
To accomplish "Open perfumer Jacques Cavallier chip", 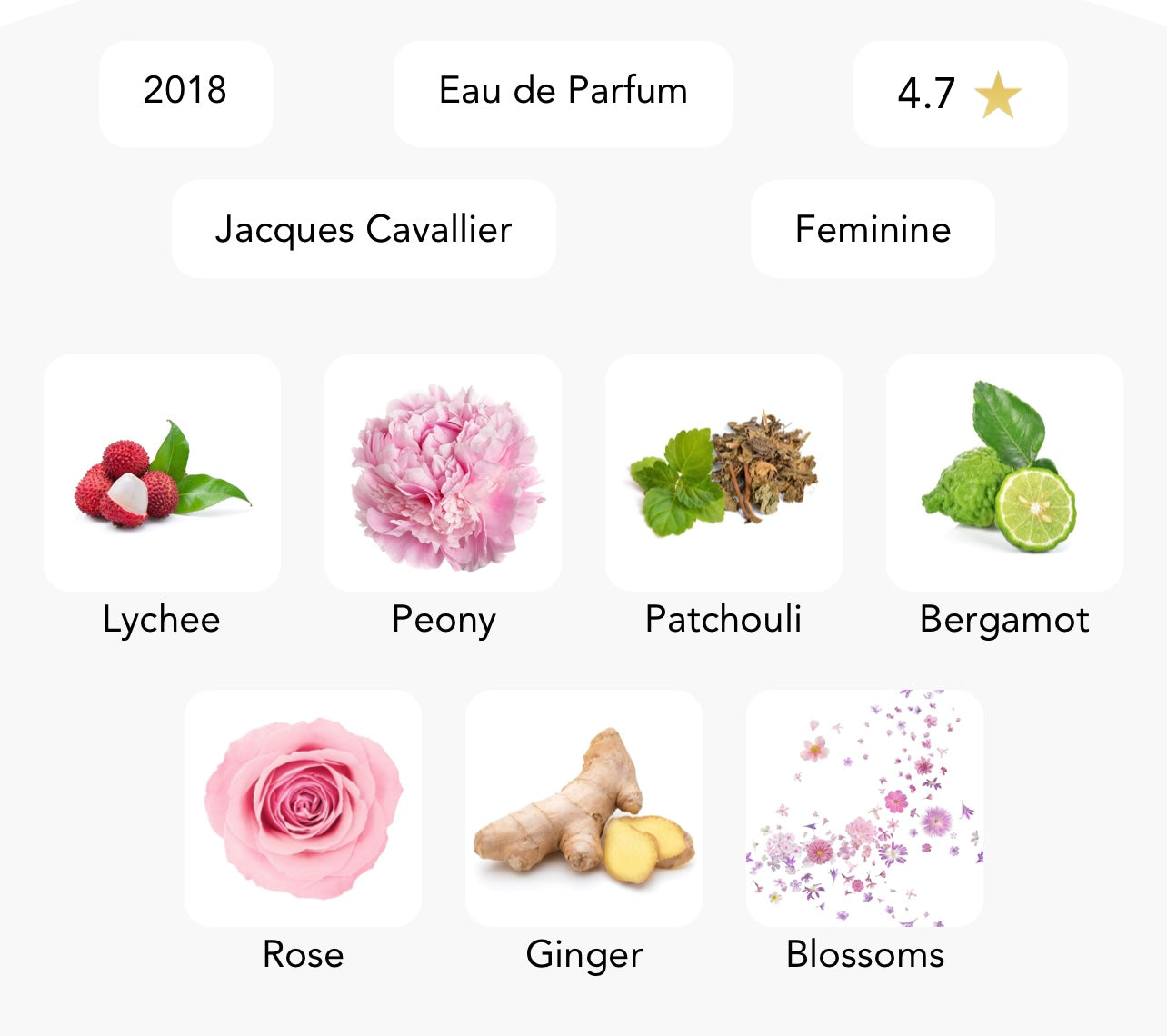I will pyautogui.click(x=364, y=229).
